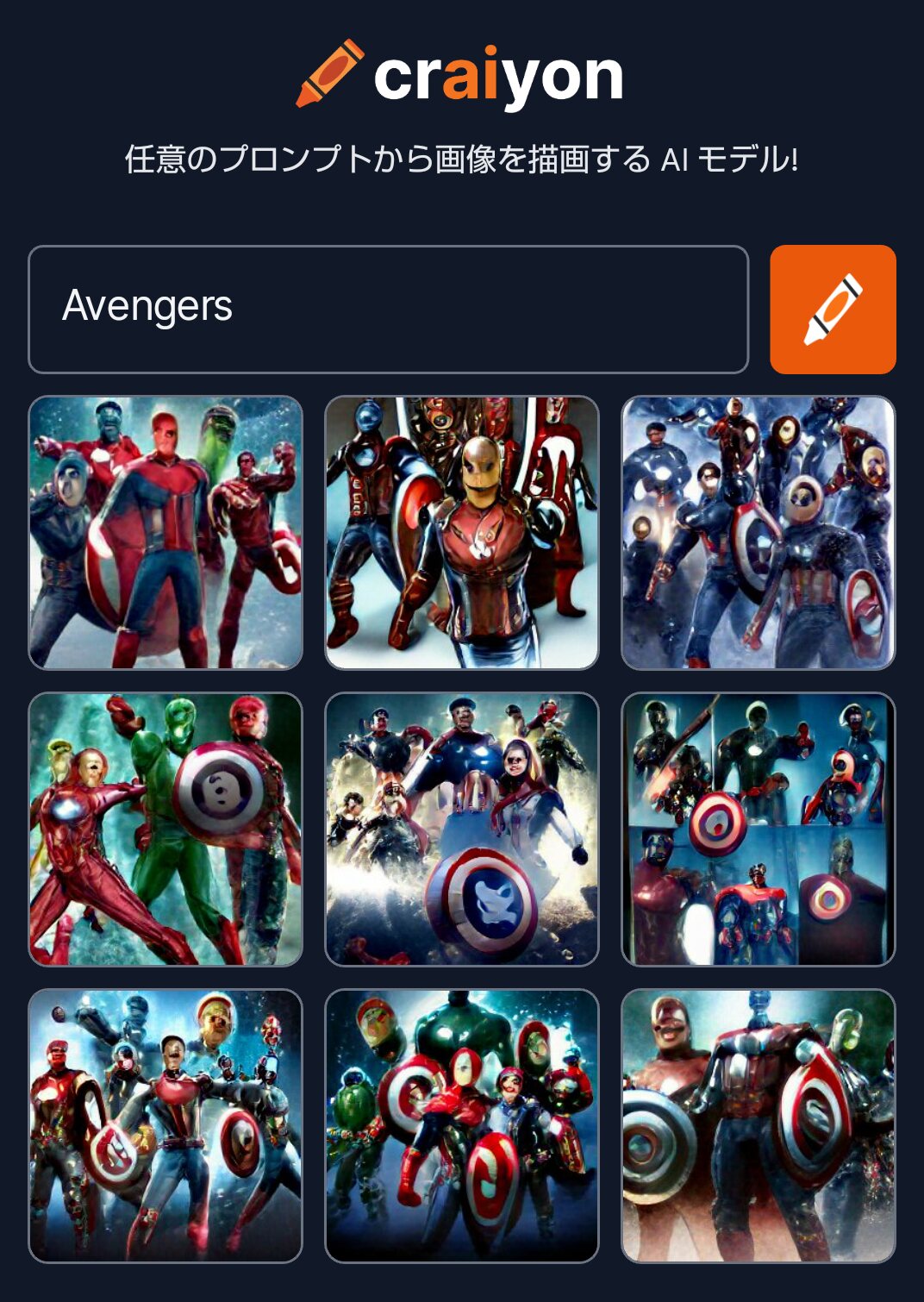924x1302 pixels.
Task: Open the middle-left generated image
Action: click(165, 829)
